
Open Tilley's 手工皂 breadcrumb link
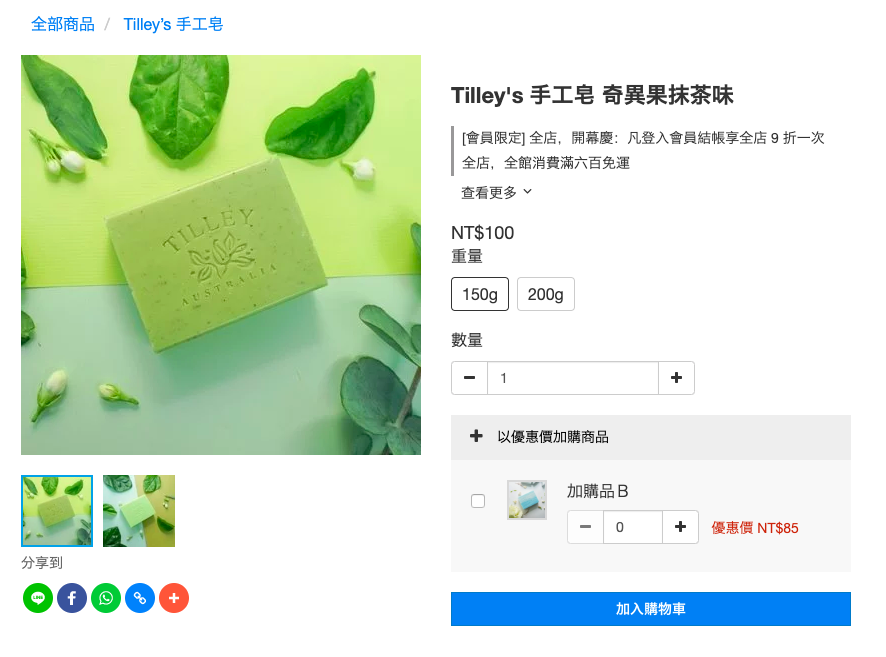click(x=173, y=24)
